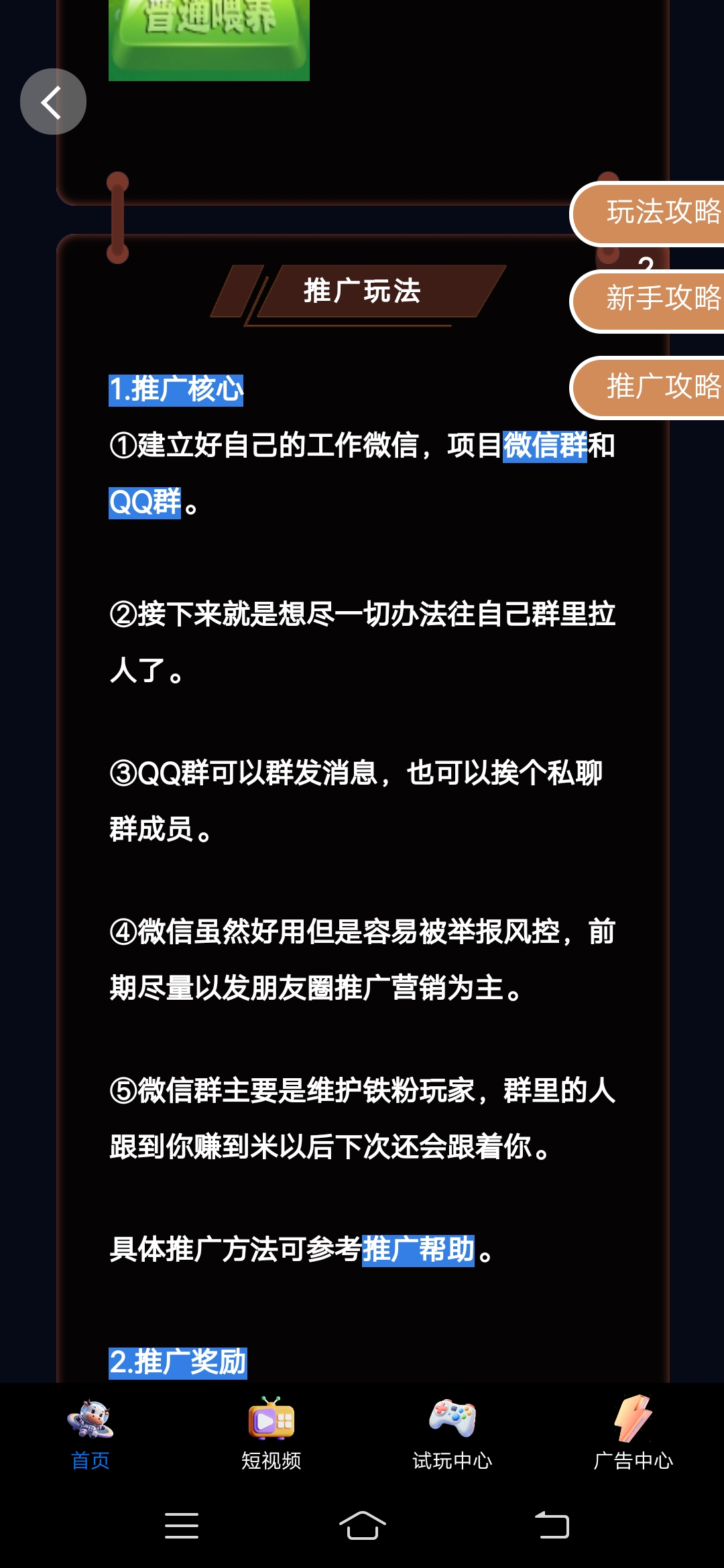Go back using the circular arrow

pos(53,102)
